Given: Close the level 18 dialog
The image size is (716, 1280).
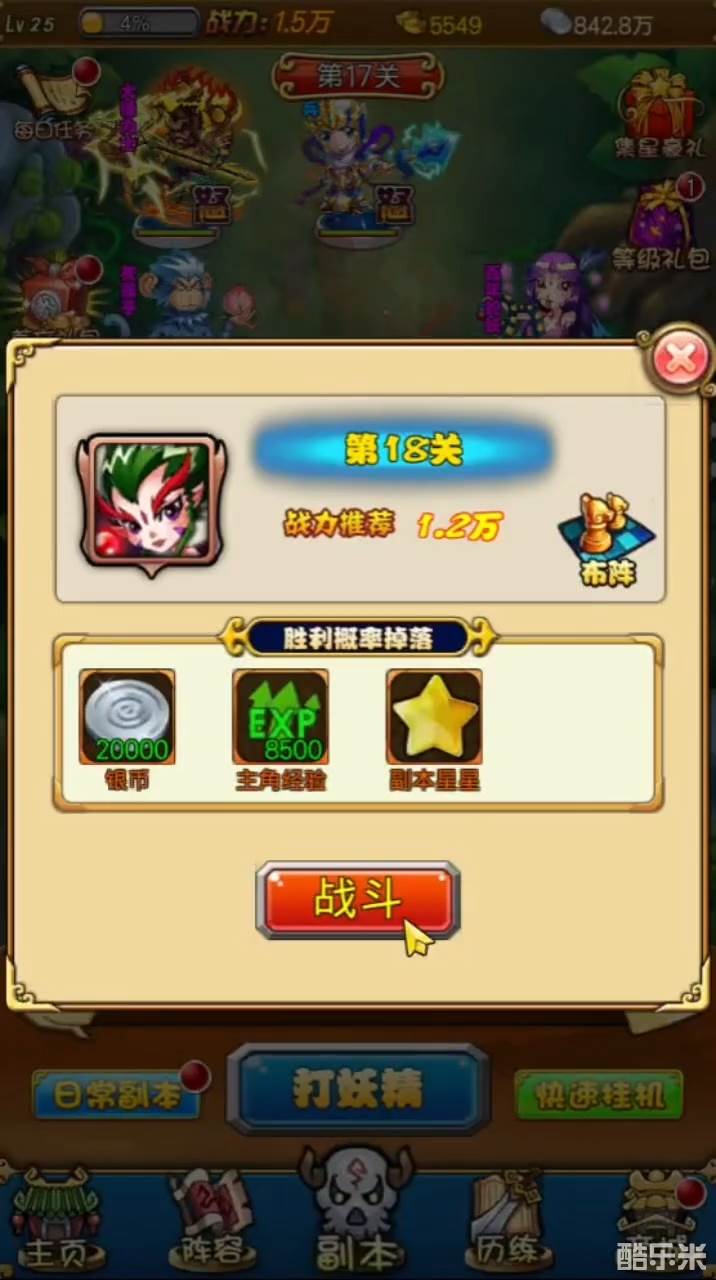Looking at the screenshot, I should [682, 358].
